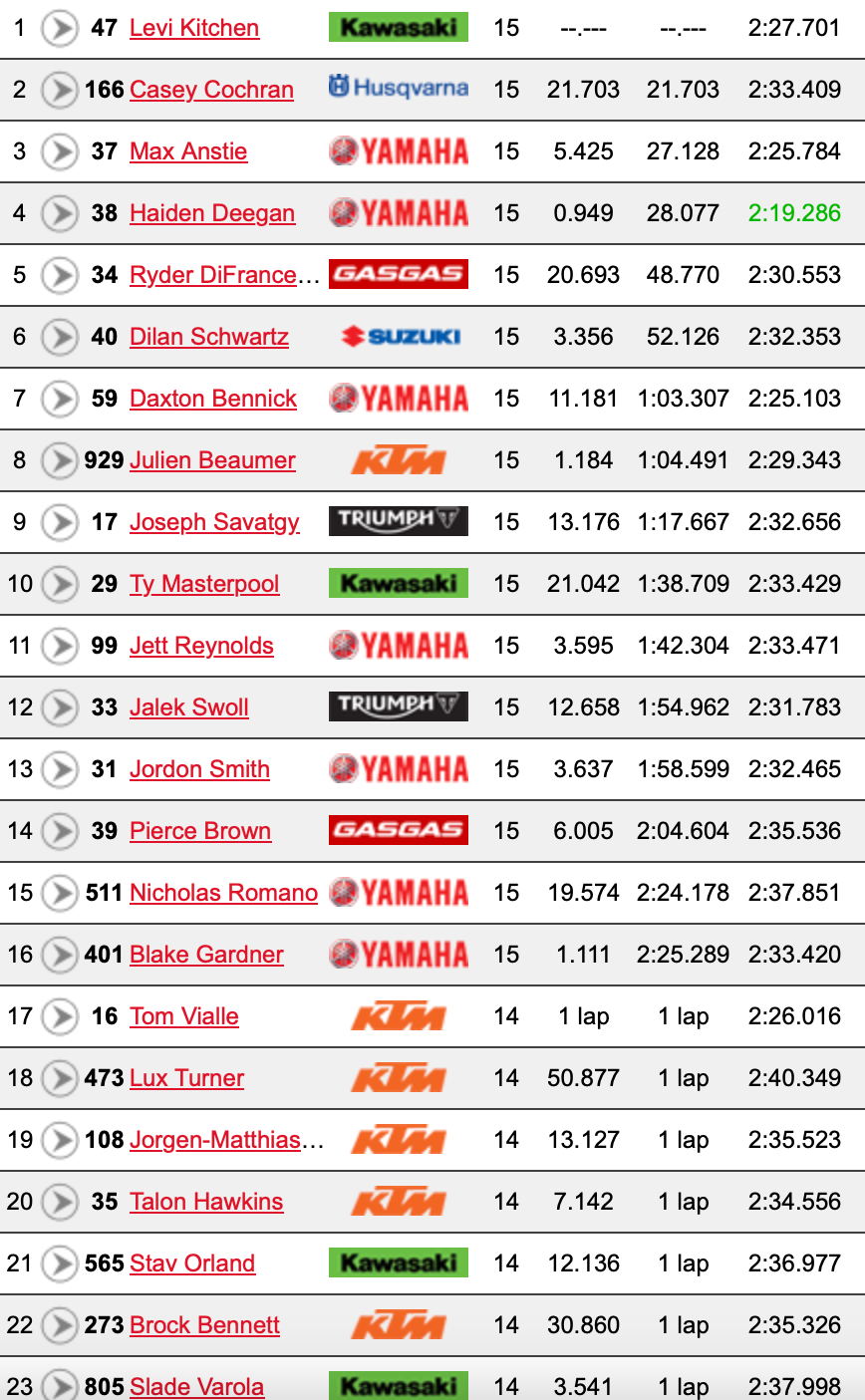865x1400 pixels.
Task: Expand Blake Gardner's lap details arrow
Action: (59, 955)
